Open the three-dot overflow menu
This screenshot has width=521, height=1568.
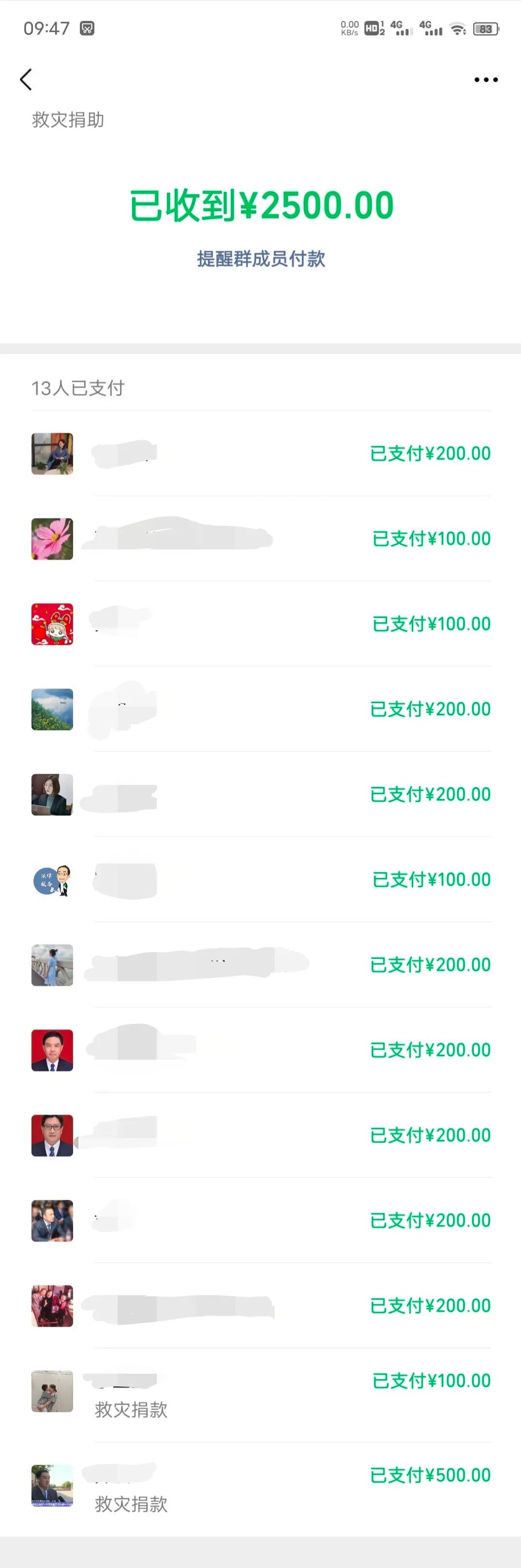pos(486,80)
